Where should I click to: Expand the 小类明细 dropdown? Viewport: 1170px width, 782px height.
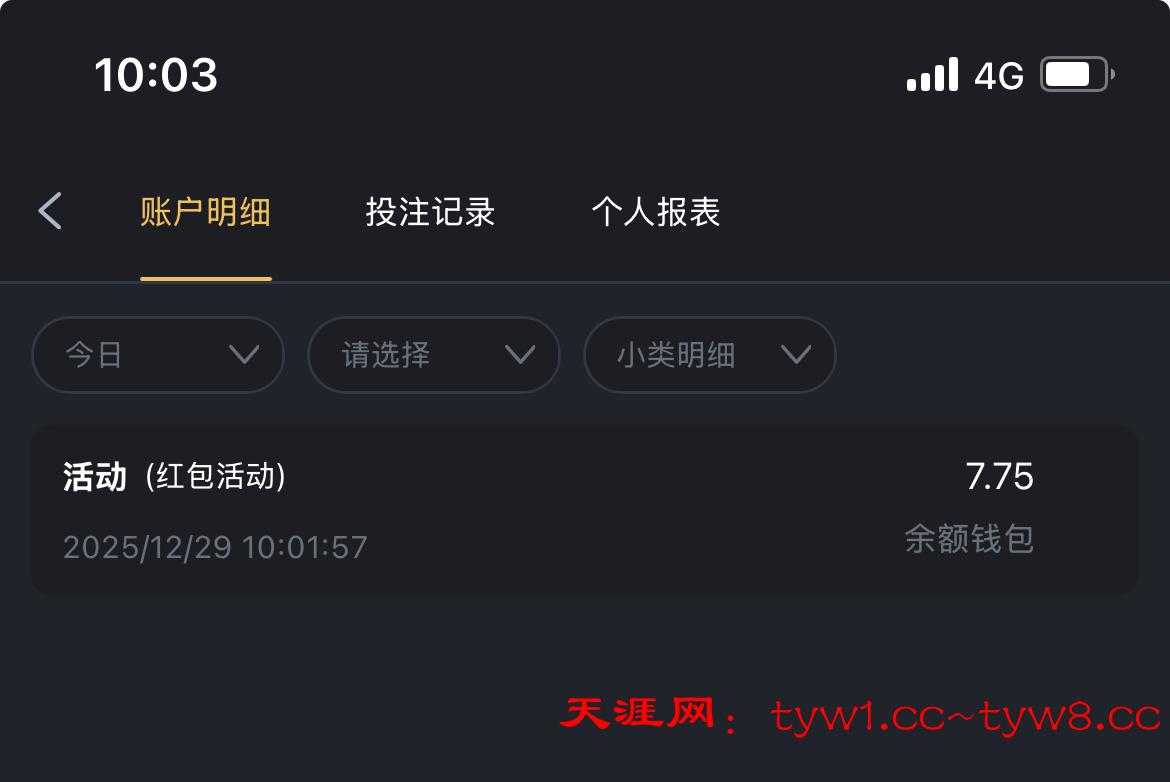(x=709, y=355)
